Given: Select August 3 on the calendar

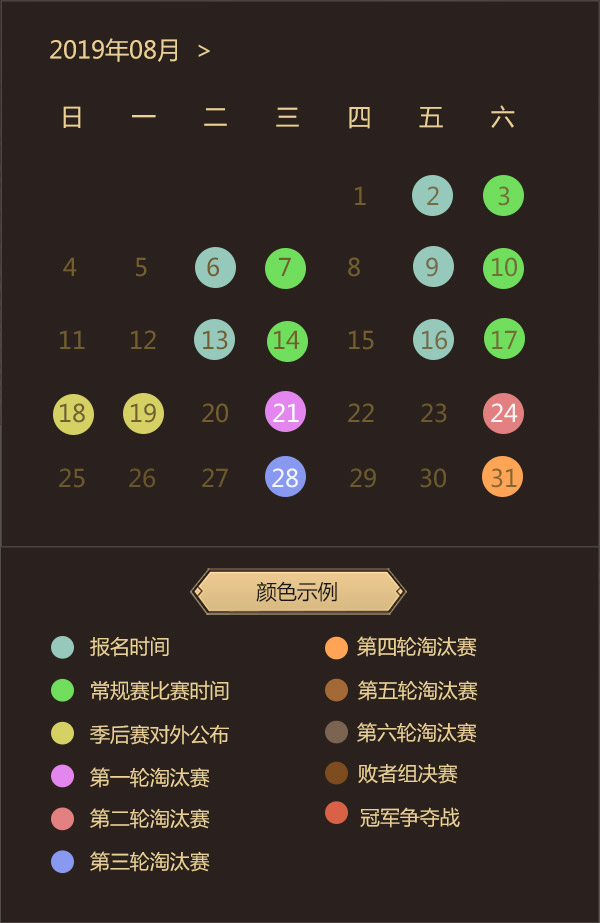Looking at the screenshot, I should click(503, 196).
